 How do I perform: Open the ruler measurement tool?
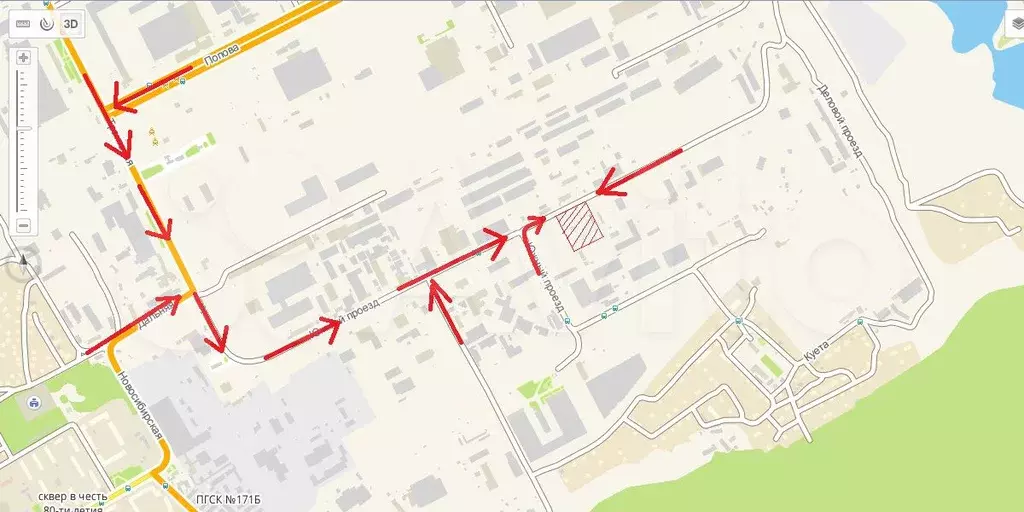point(24,23)
